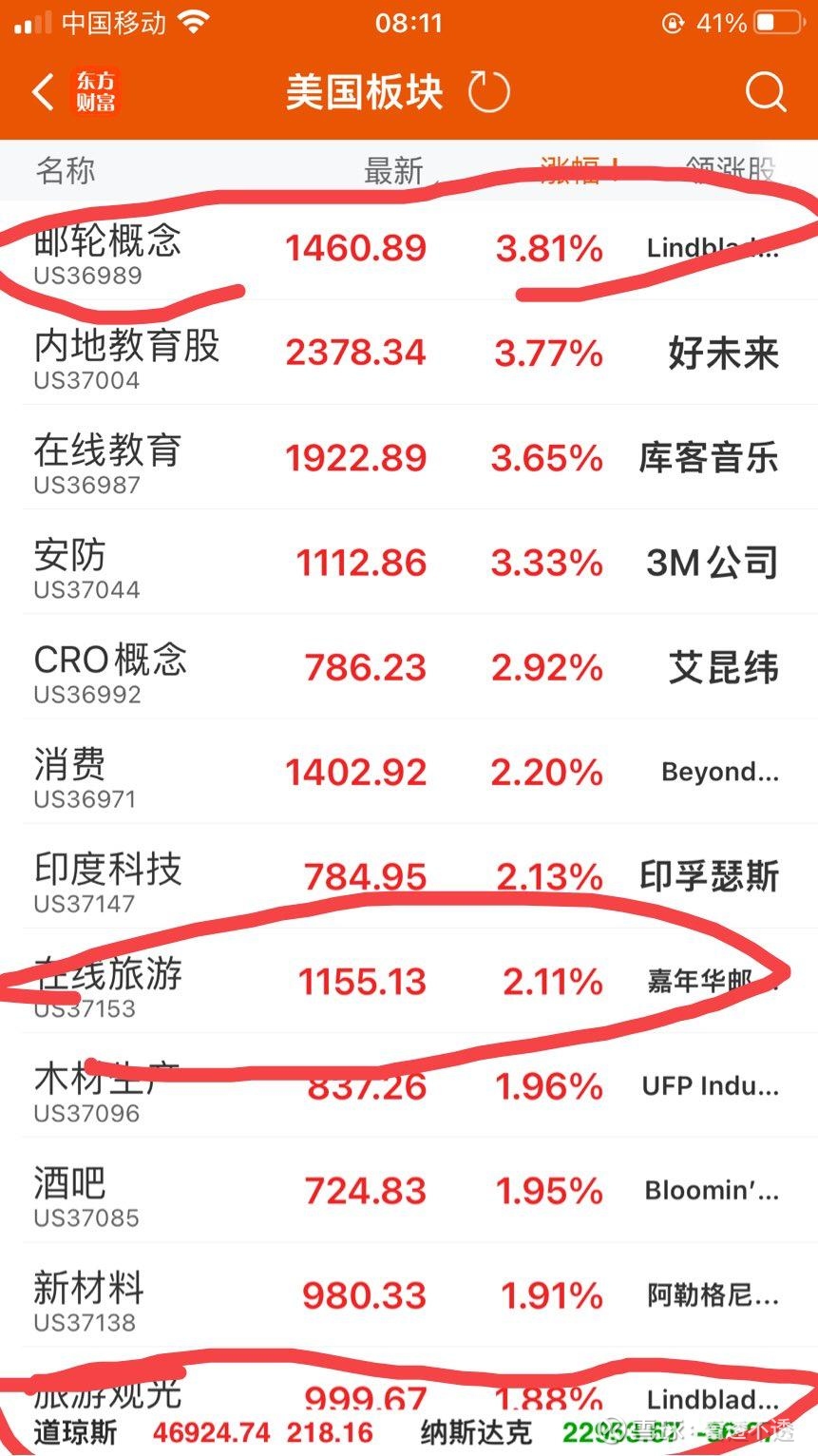Refresh the 美国板块 list
Screen dimensions: 818x1456
point(489,93)
